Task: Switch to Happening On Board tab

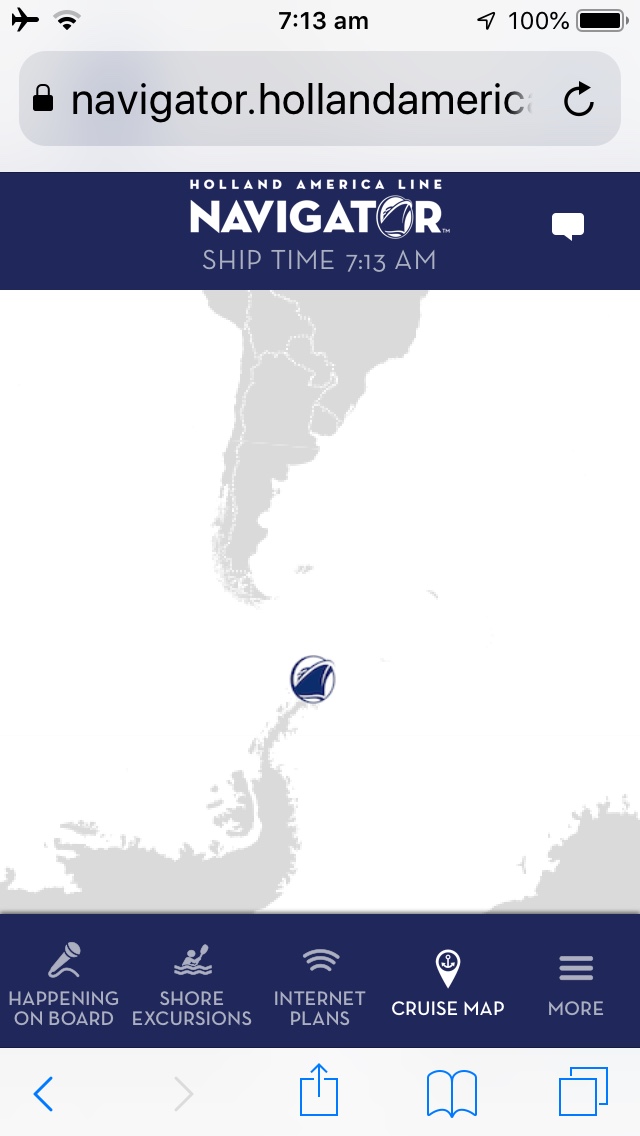Action: [x=64, y=985]
